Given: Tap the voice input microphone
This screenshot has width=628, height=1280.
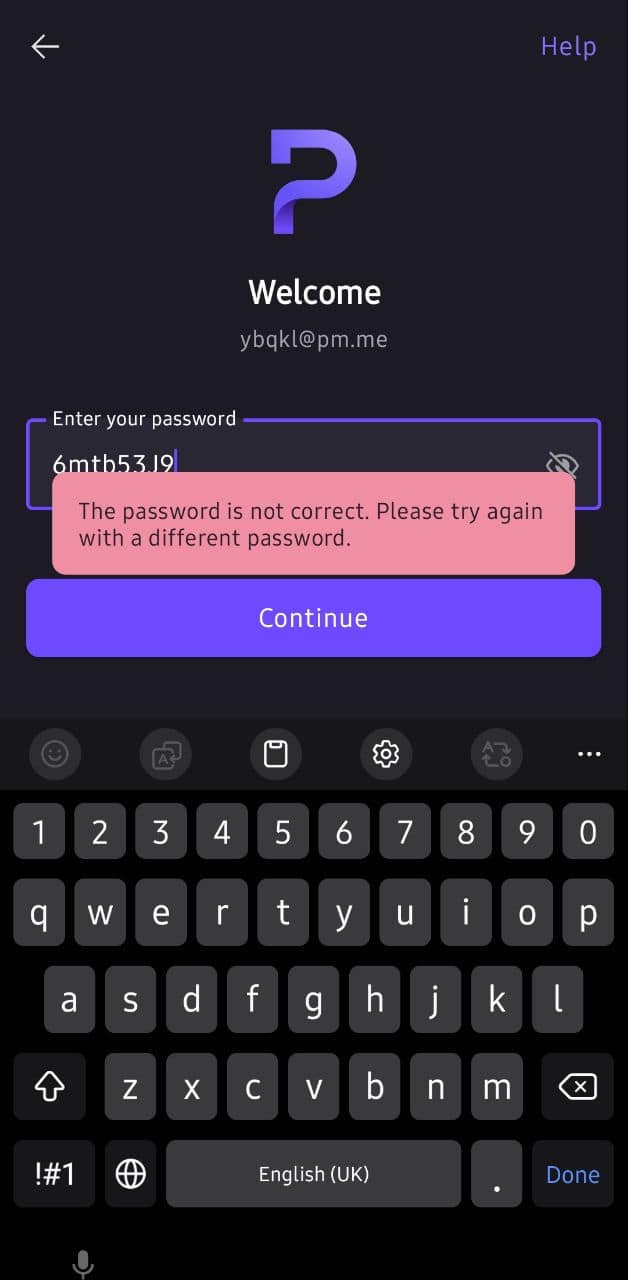Looking at the screenshot, I should pos(83,1264).
